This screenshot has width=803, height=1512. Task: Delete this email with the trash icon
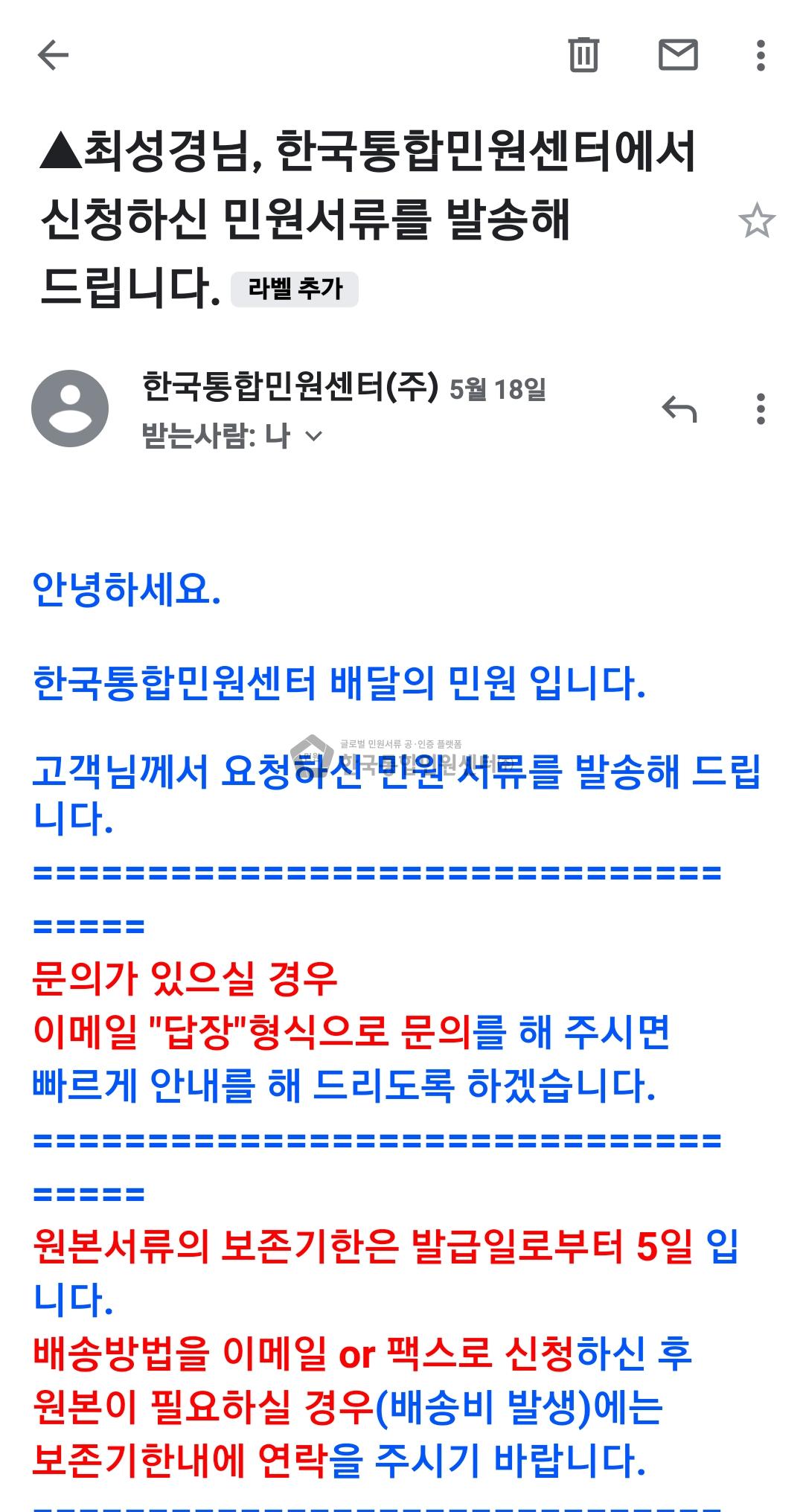coord(583,54)
